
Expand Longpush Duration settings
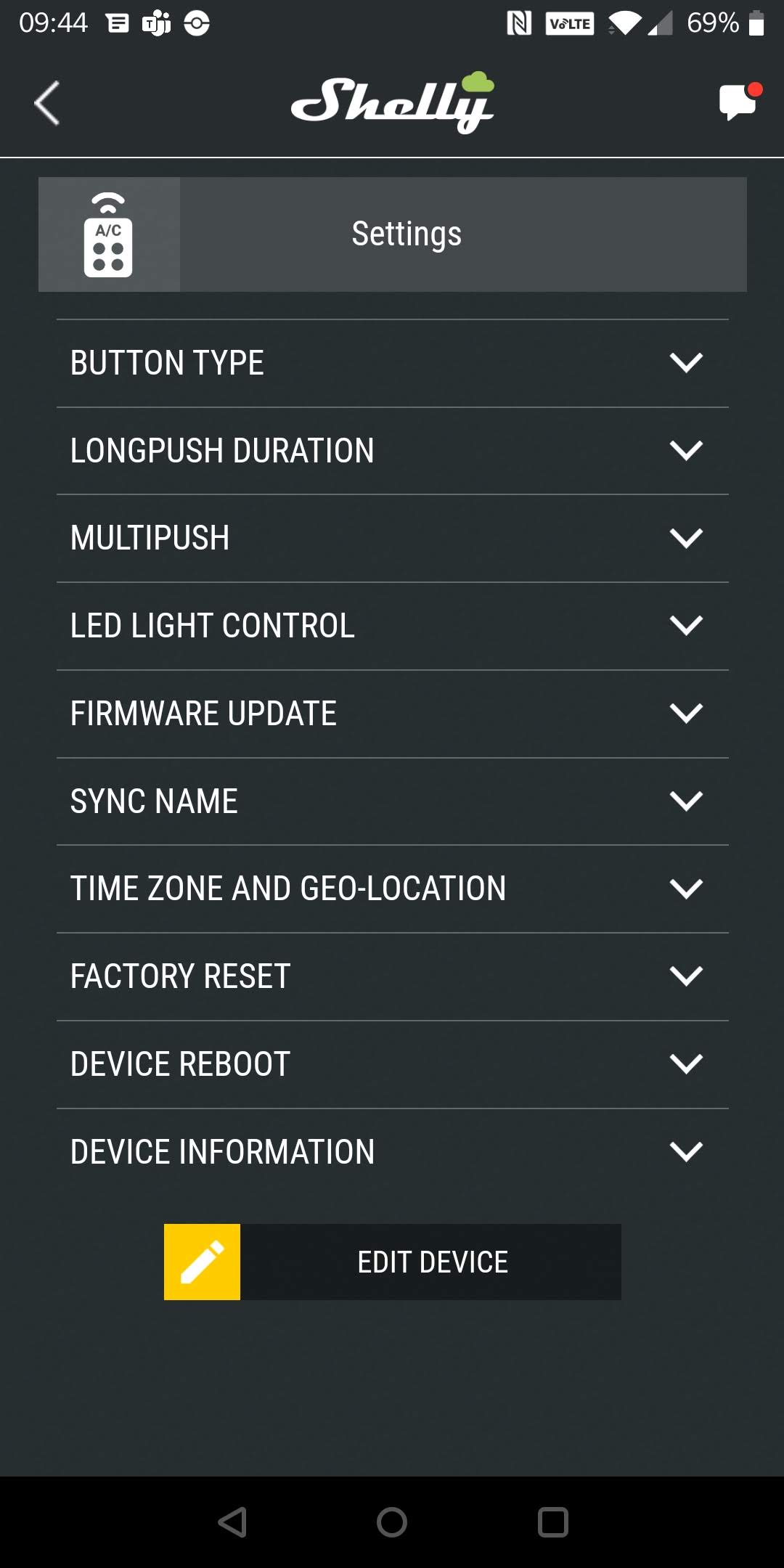tap(392, 451)
